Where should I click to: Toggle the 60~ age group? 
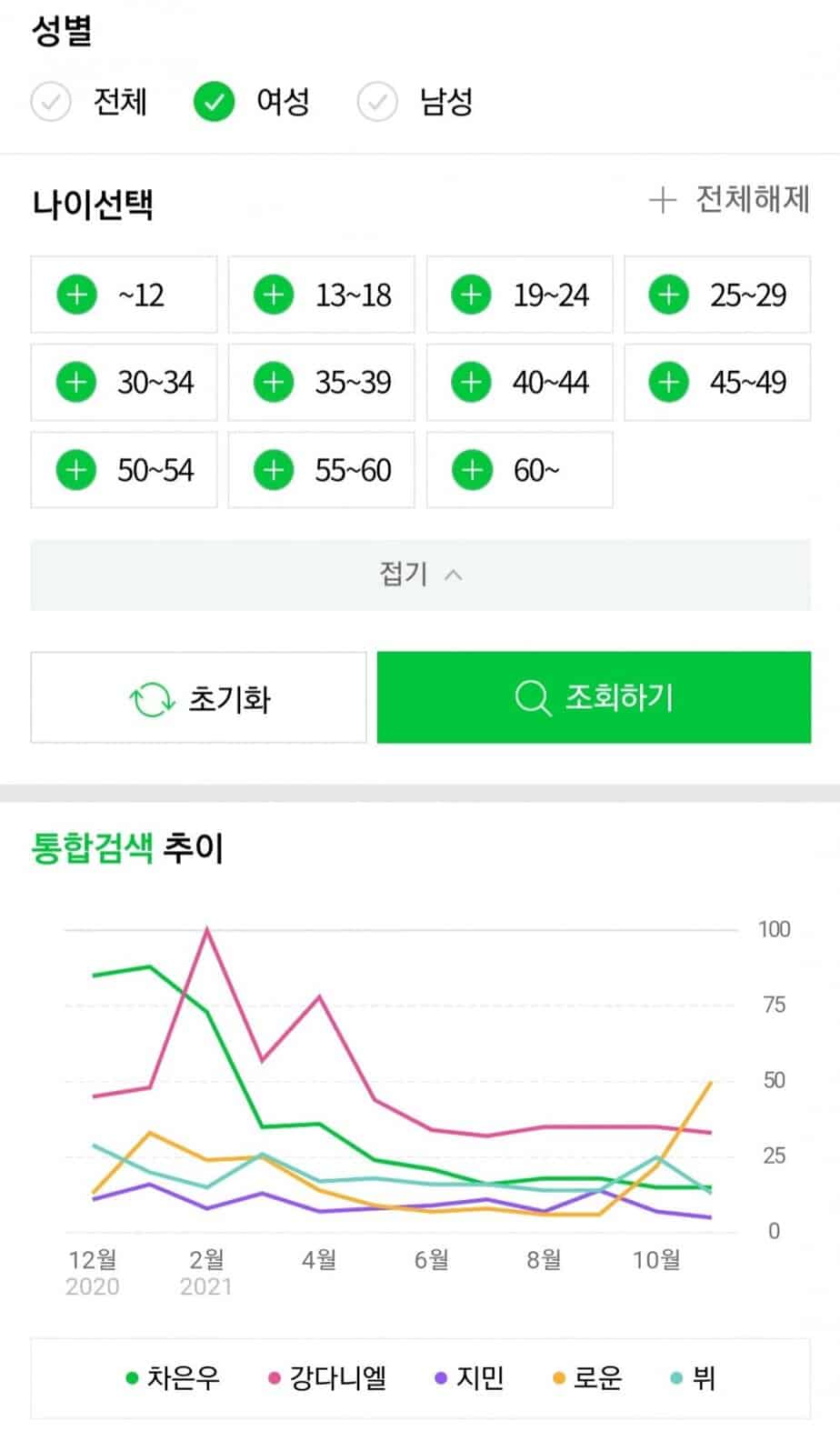pos(519,470)
